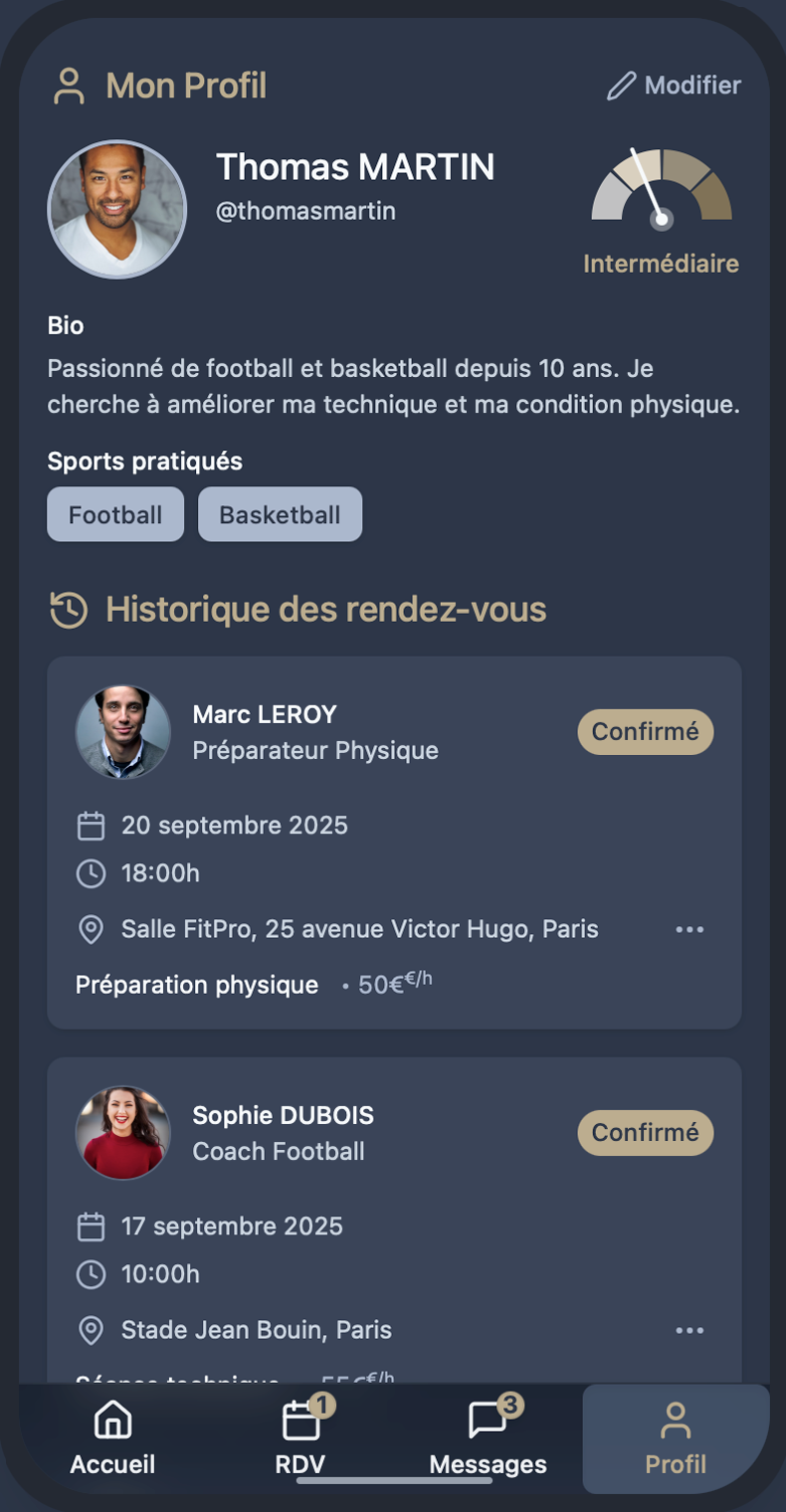The height and width of the screenshot is (1512, 786).
Task: Select the Basketball sport chip
Action: pos(280,514)
